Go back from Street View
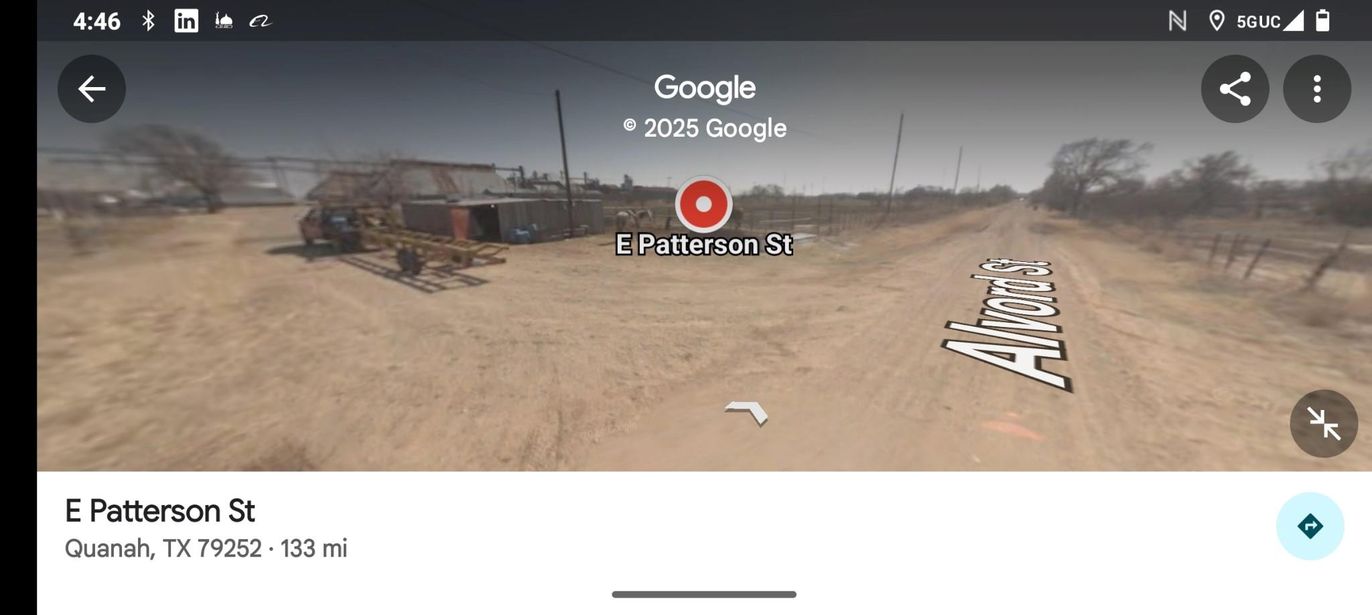 [91, 89]
